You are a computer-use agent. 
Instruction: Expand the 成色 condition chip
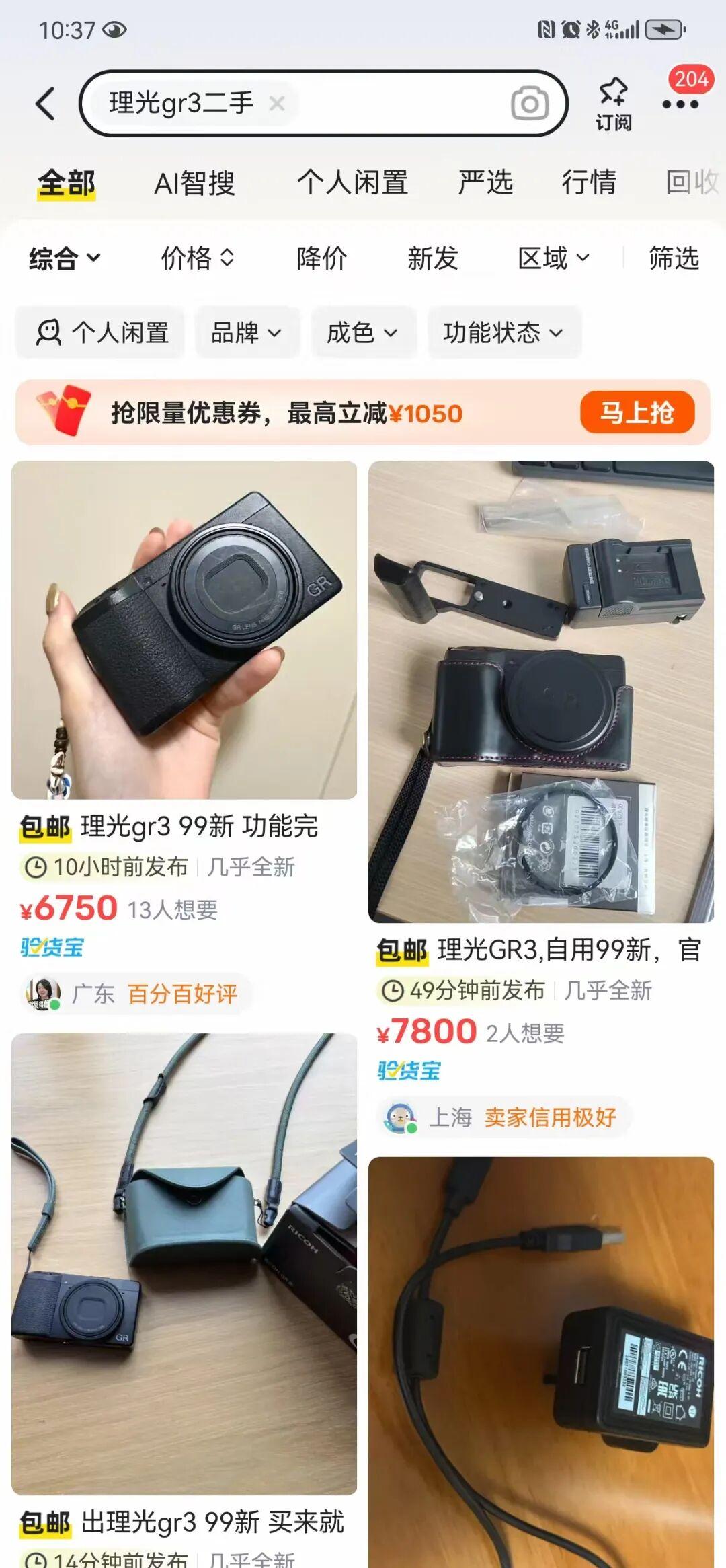(x=362, y=332)
